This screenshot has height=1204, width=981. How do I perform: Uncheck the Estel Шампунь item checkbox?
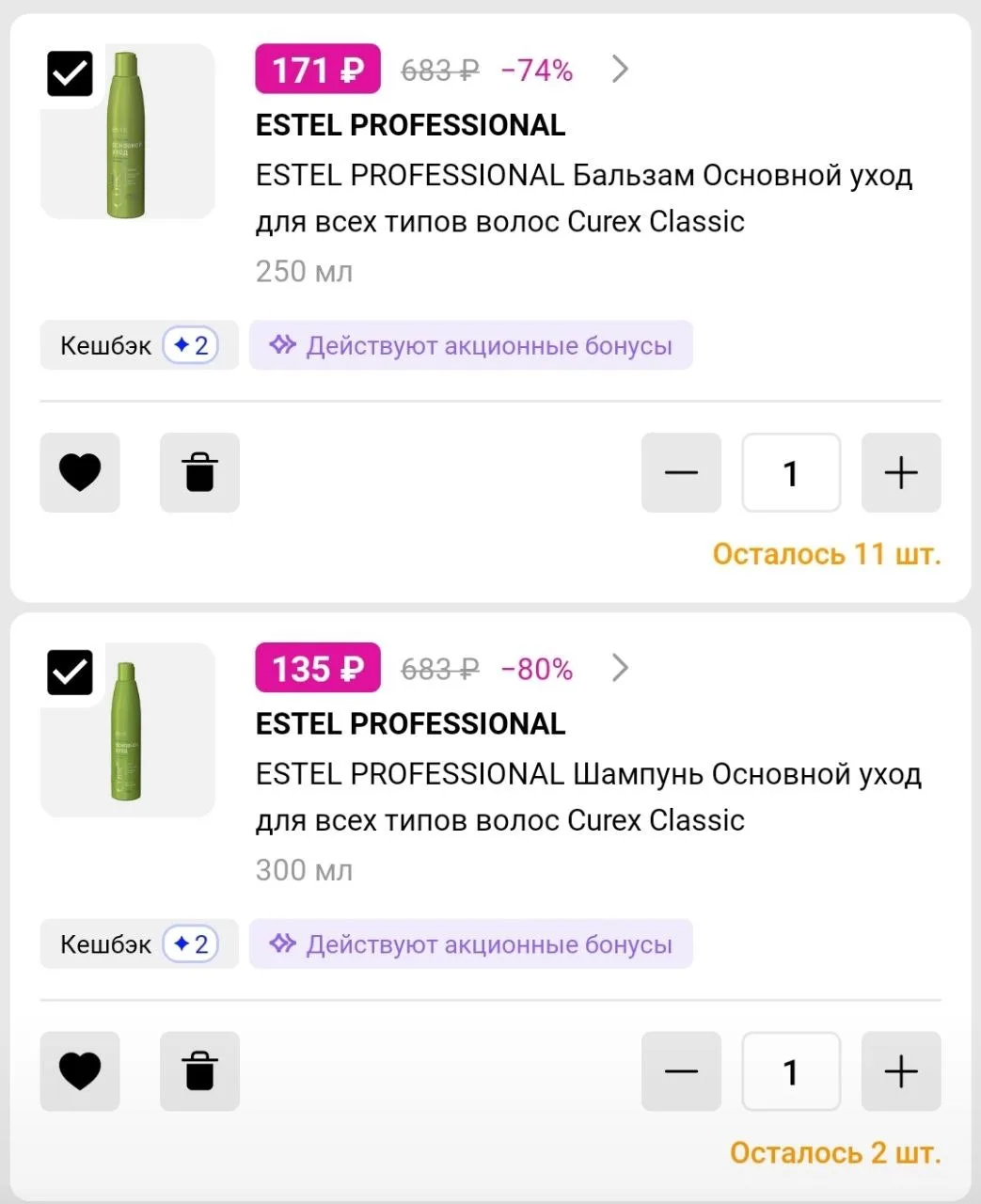click(x=71, y=673)
